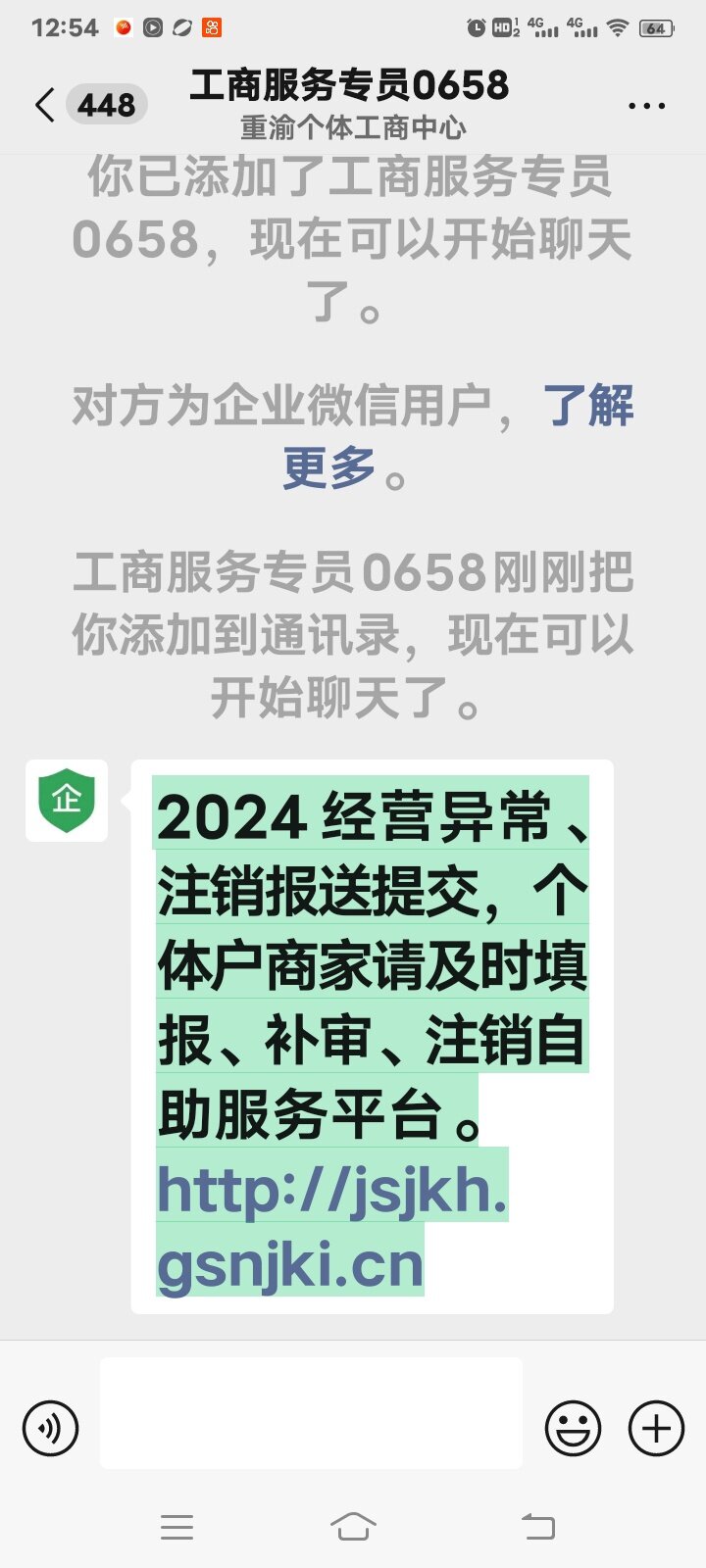Open the emoji picker
This screenshot has width=706, height=1568.
pyautogui.click(x=573, y=1428)
